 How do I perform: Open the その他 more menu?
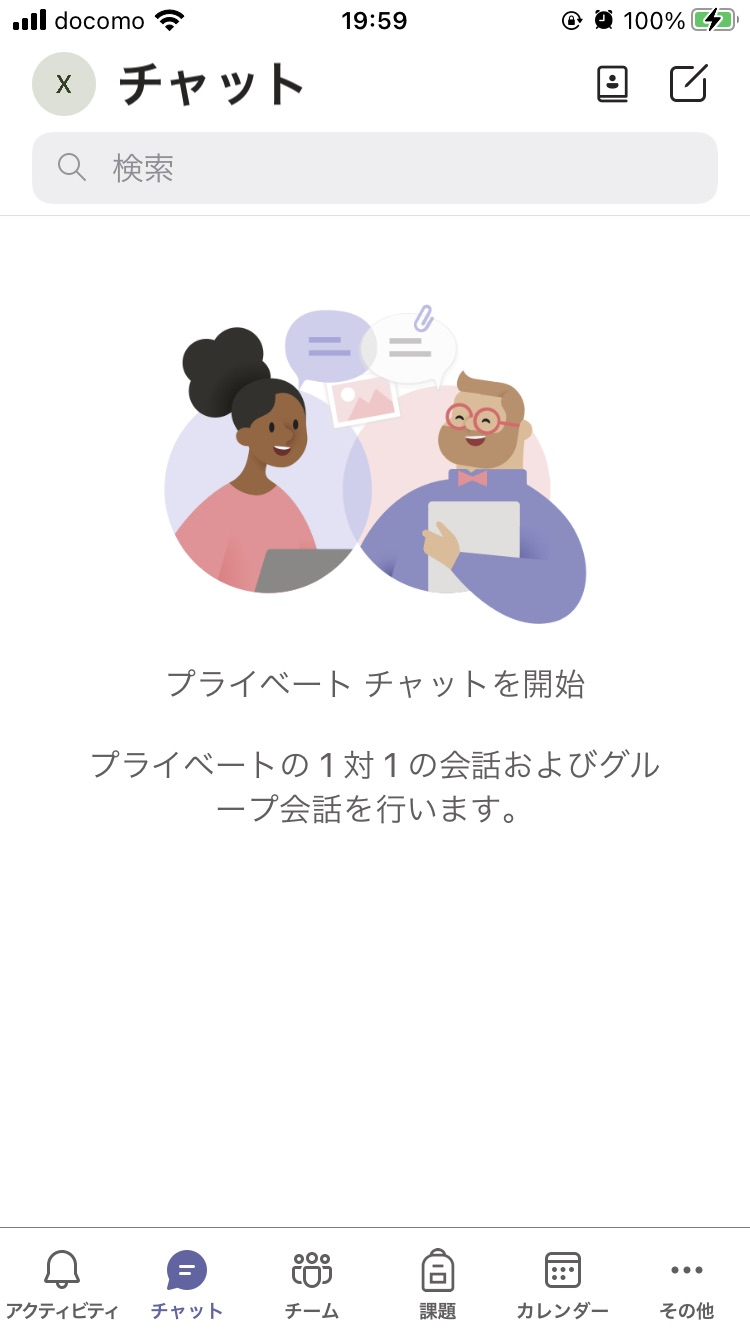pyautogui.click(x=687, y=1283)
